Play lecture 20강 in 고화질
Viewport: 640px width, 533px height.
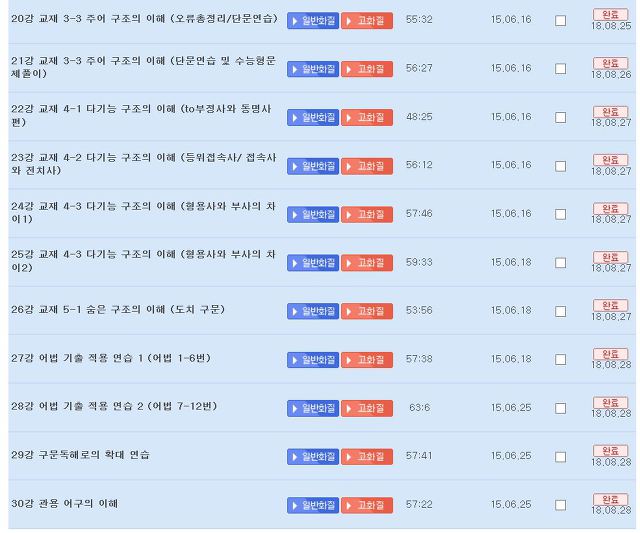pos(366,20)
